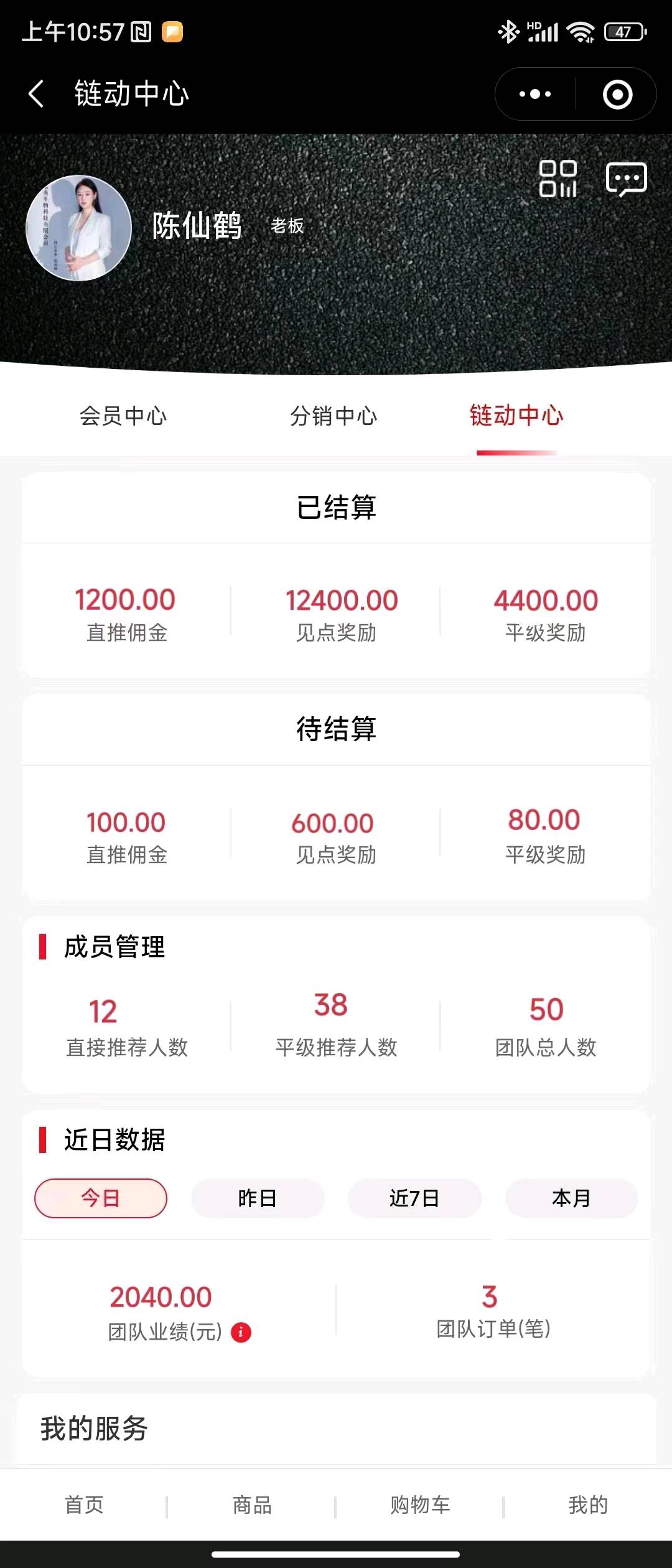Open the mini program overflow menu
The height and width of the screenshot is (1568, 672).
click(535, 95)
